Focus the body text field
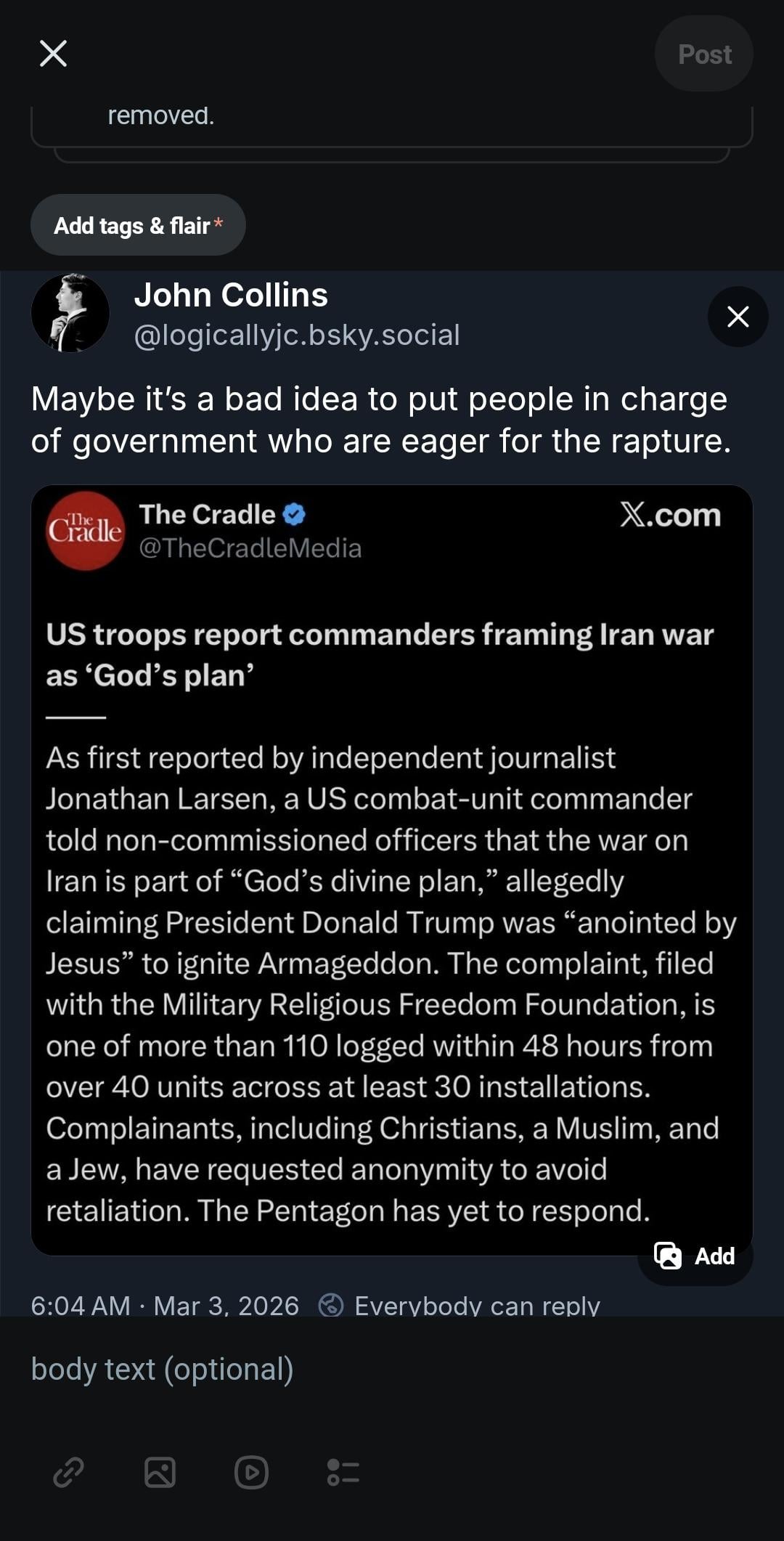This screenshot has width=784, height=1541. pyautogui.click(x=392, y=1370)
